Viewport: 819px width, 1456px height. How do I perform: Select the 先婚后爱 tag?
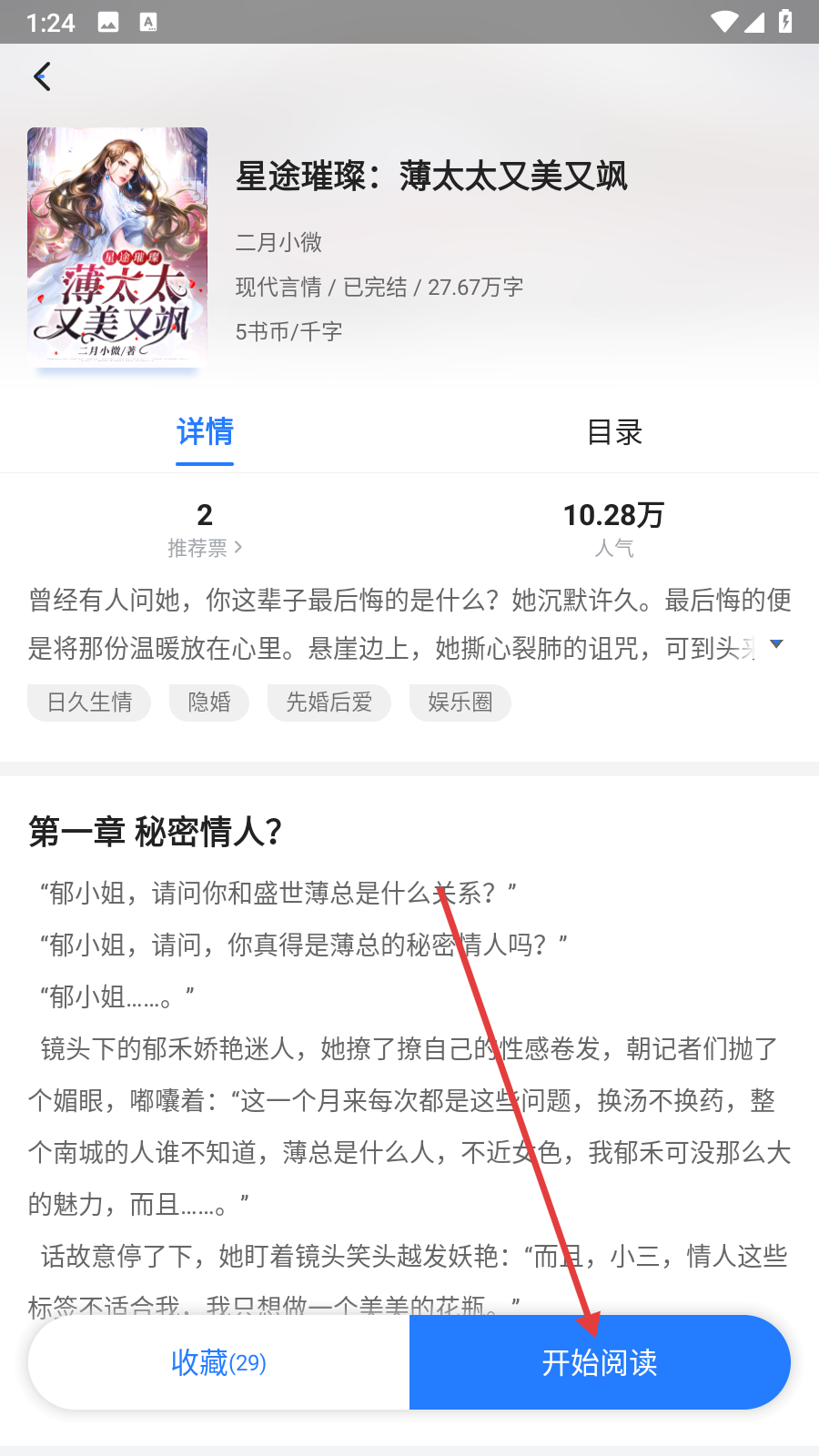point(329,703)
